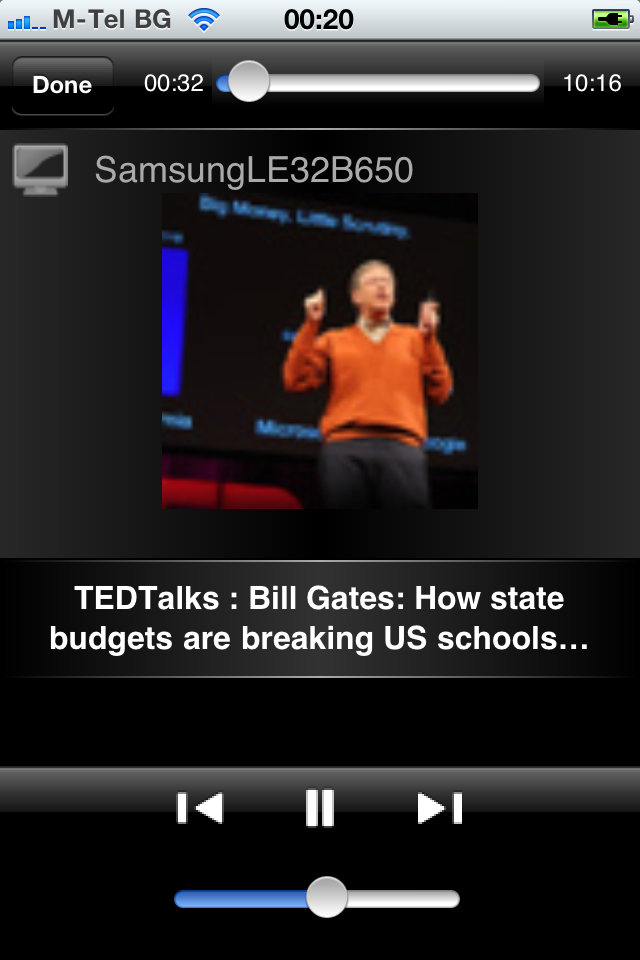
Task: Pause the TED talk playback
Action: tap(320, 808)
